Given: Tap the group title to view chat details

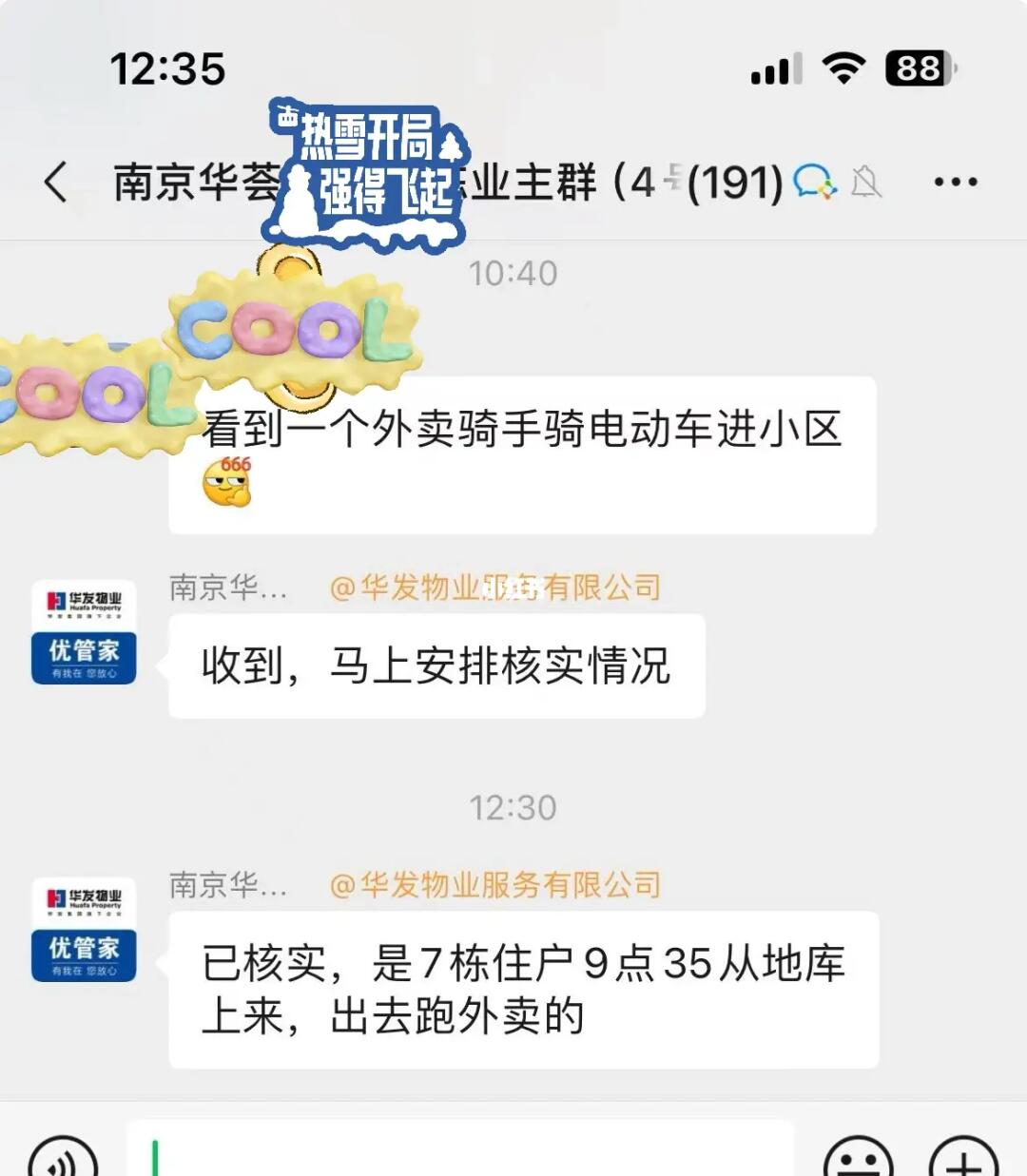Looking at the screenshot, I should click(380, 183).
